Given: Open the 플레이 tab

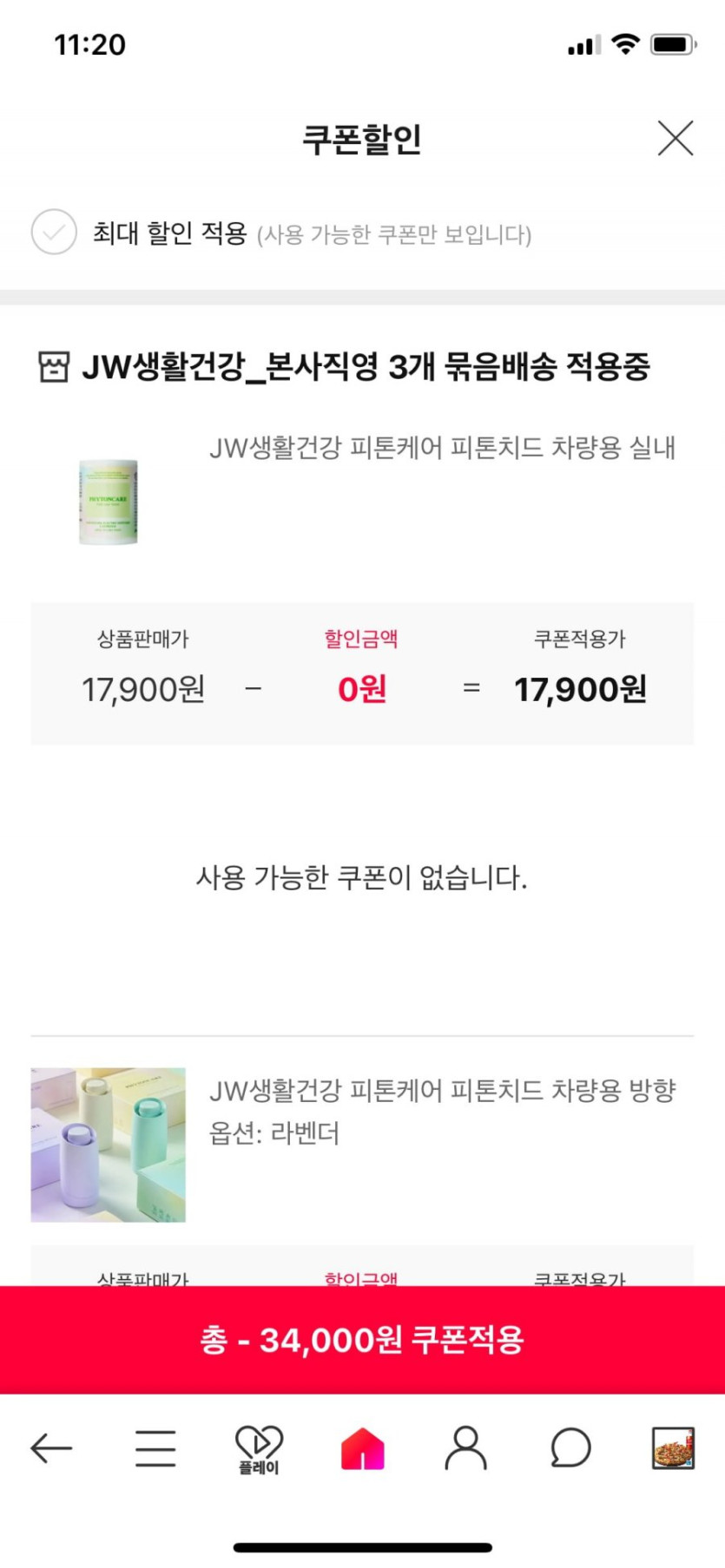Looking at the screenshot, I should [259, 1448].
